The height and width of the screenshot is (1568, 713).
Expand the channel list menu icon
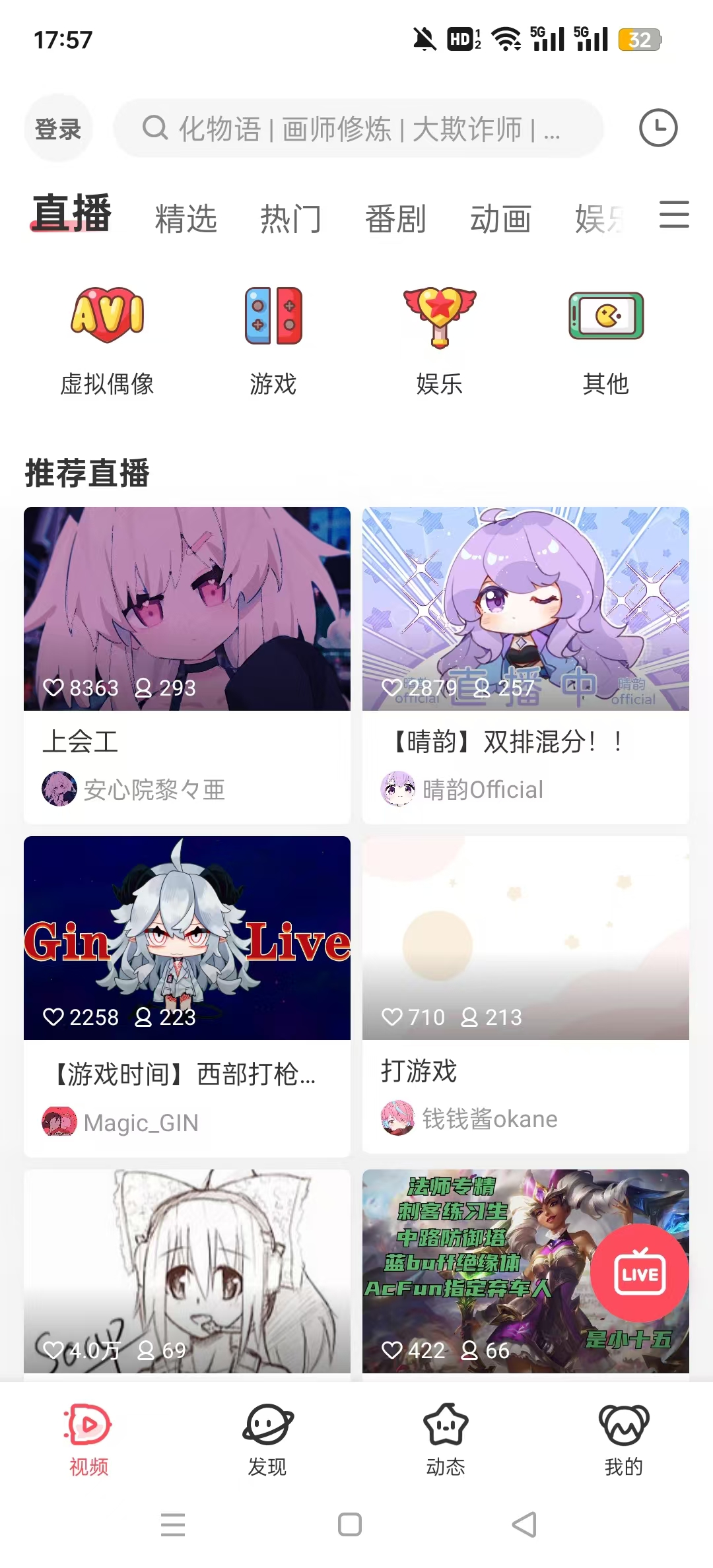coord(674,215)
